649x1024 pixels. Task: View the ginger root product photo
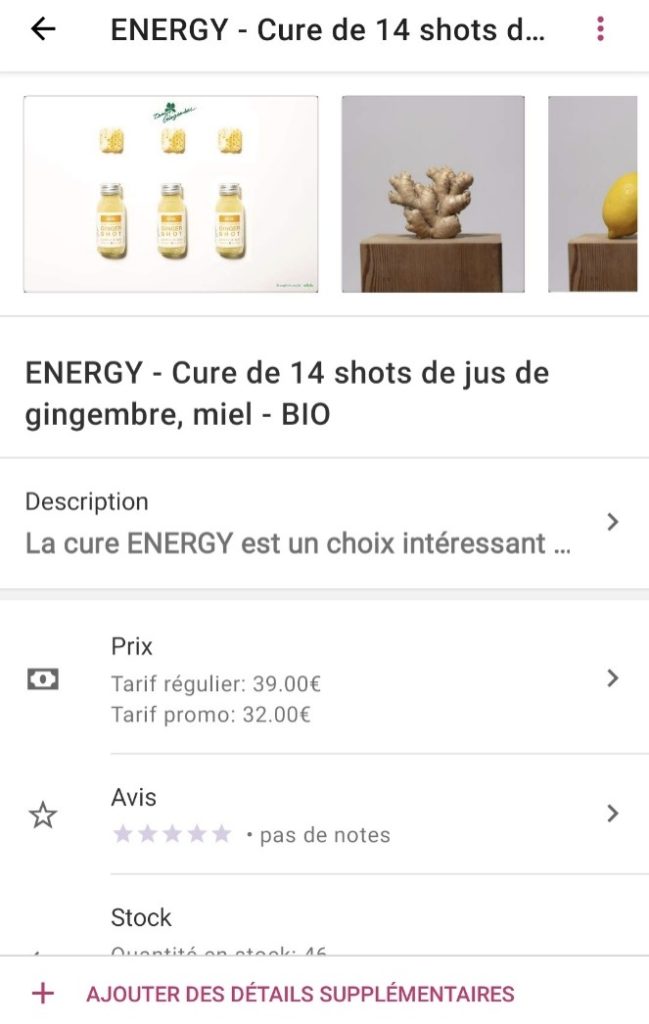(433, 194)
